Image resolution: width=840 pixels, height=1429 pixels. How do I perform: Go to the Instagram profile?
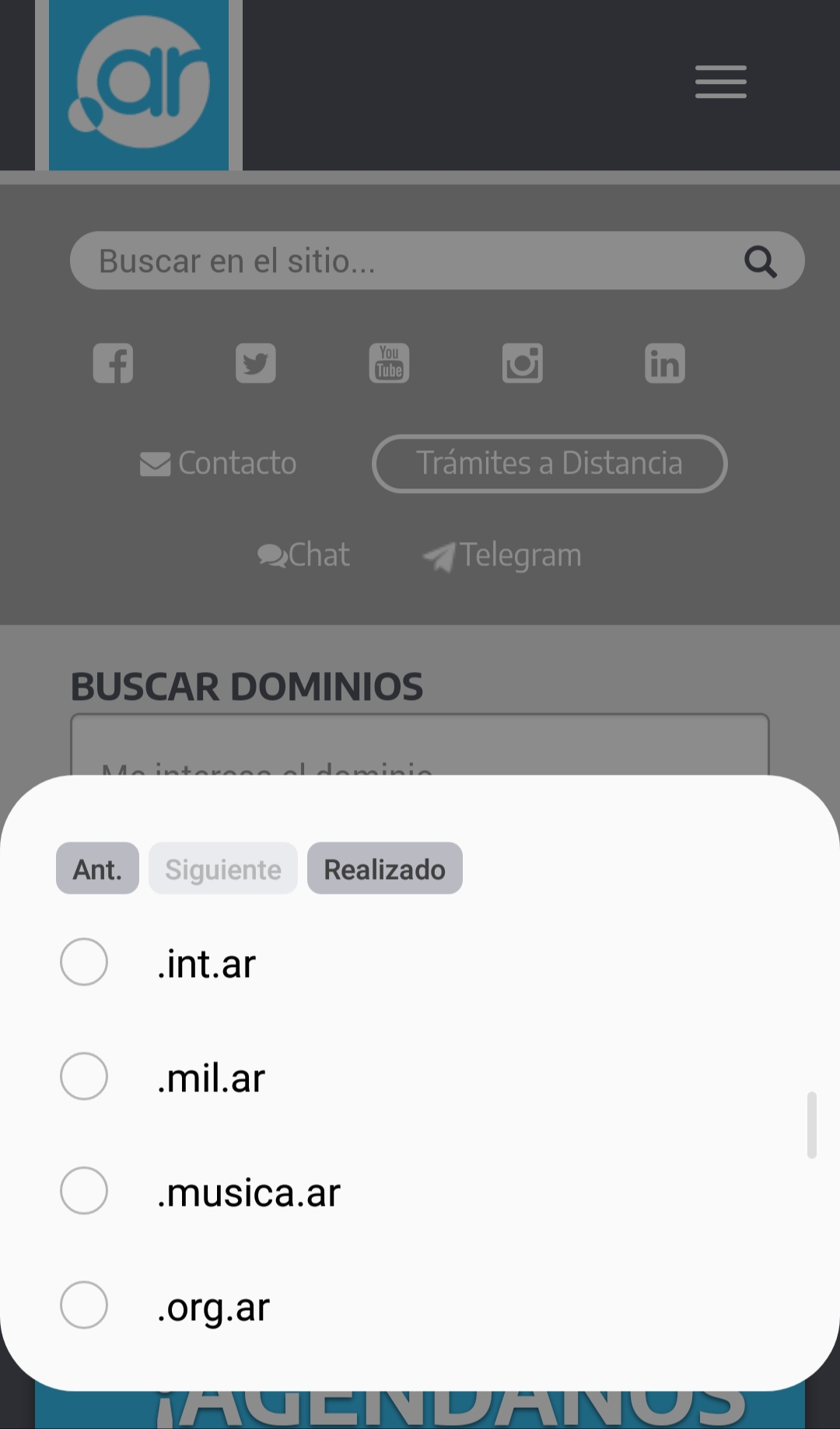point(523,363)
